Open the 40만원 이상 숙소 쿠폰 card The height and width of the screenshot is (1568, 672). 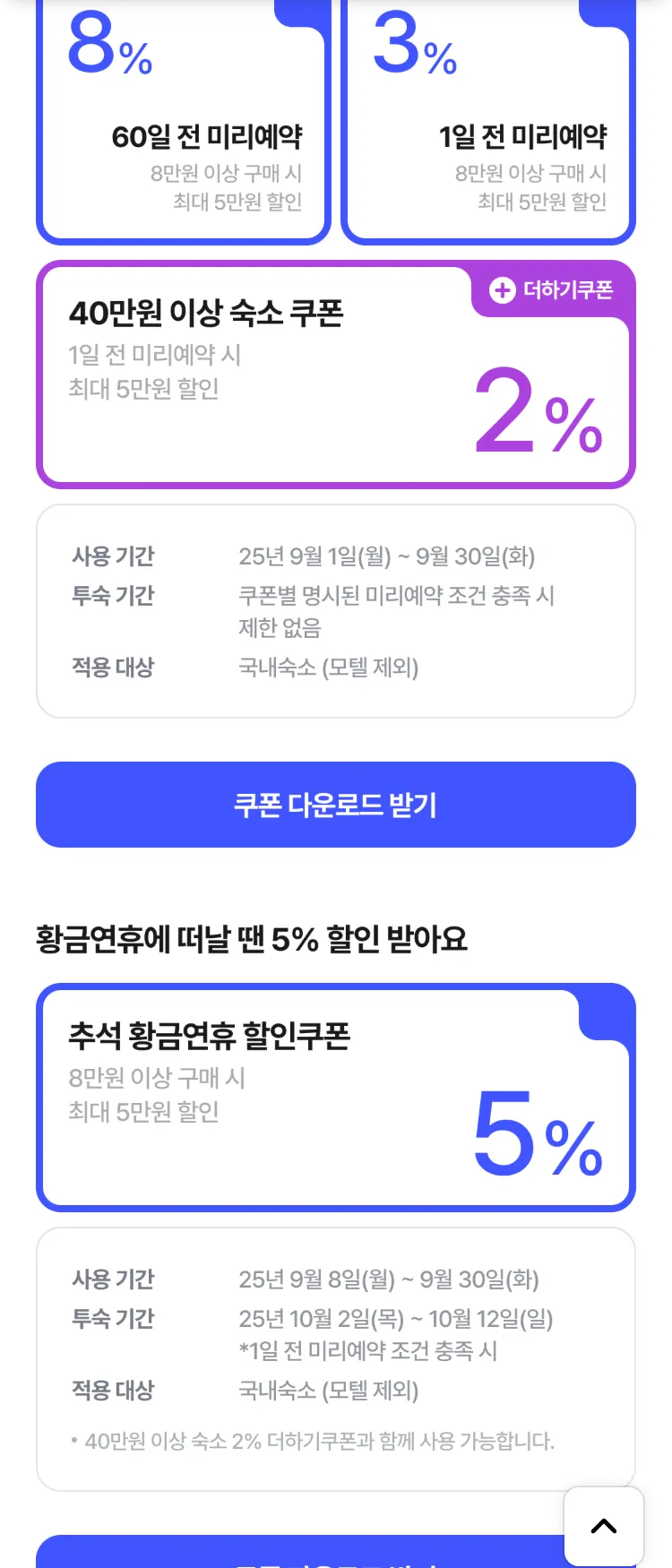coord(335,375)
